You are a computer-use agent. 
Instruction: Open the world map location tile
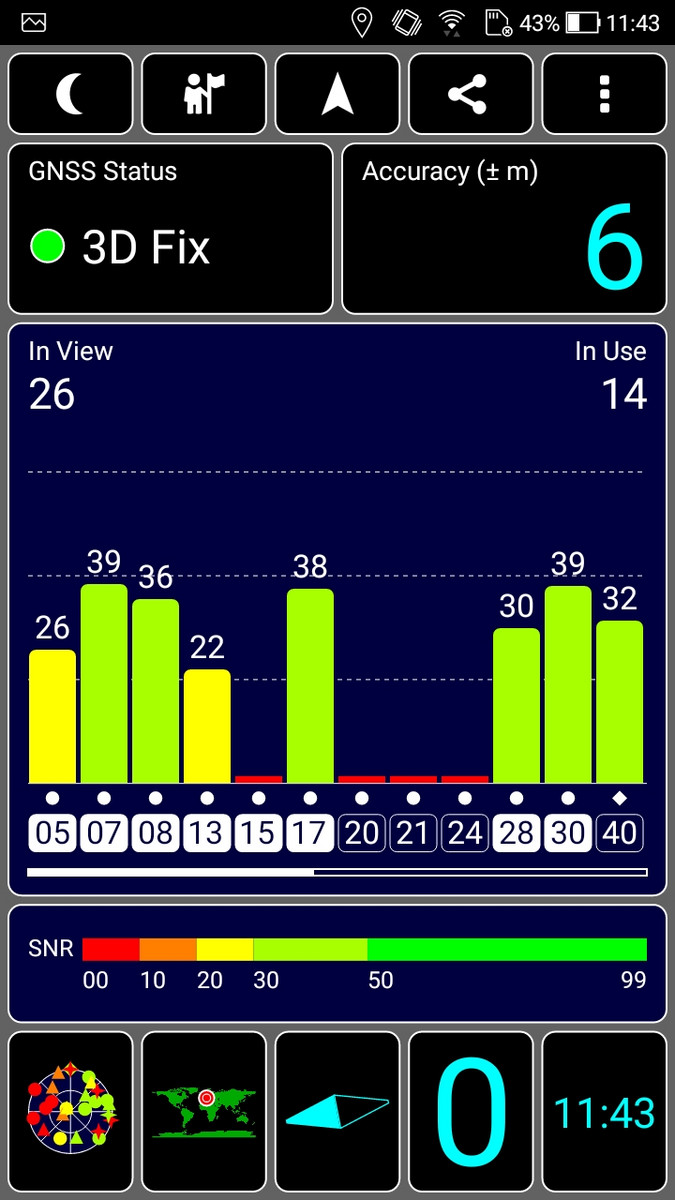[204, 1103]
